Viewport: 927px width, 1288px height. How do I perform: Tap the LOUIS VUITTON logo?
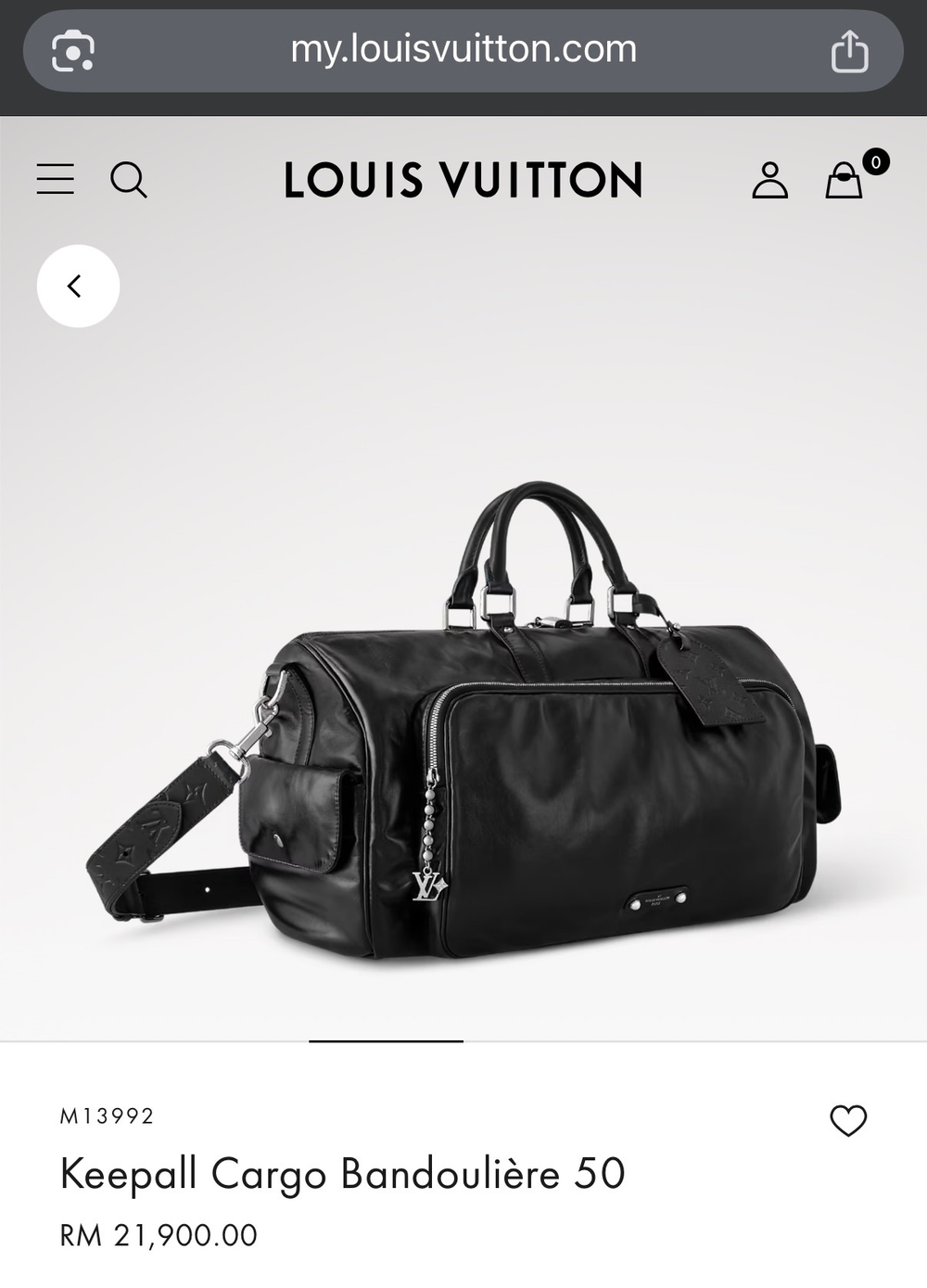463,178
